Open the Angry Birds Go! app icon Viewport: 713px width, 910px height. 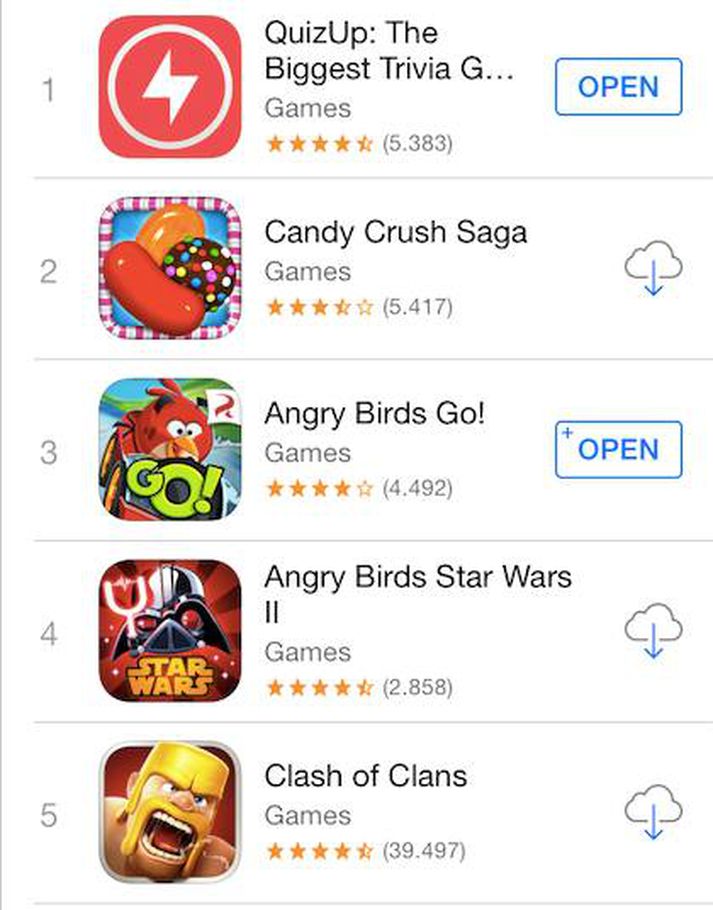(x=170, y=450)
